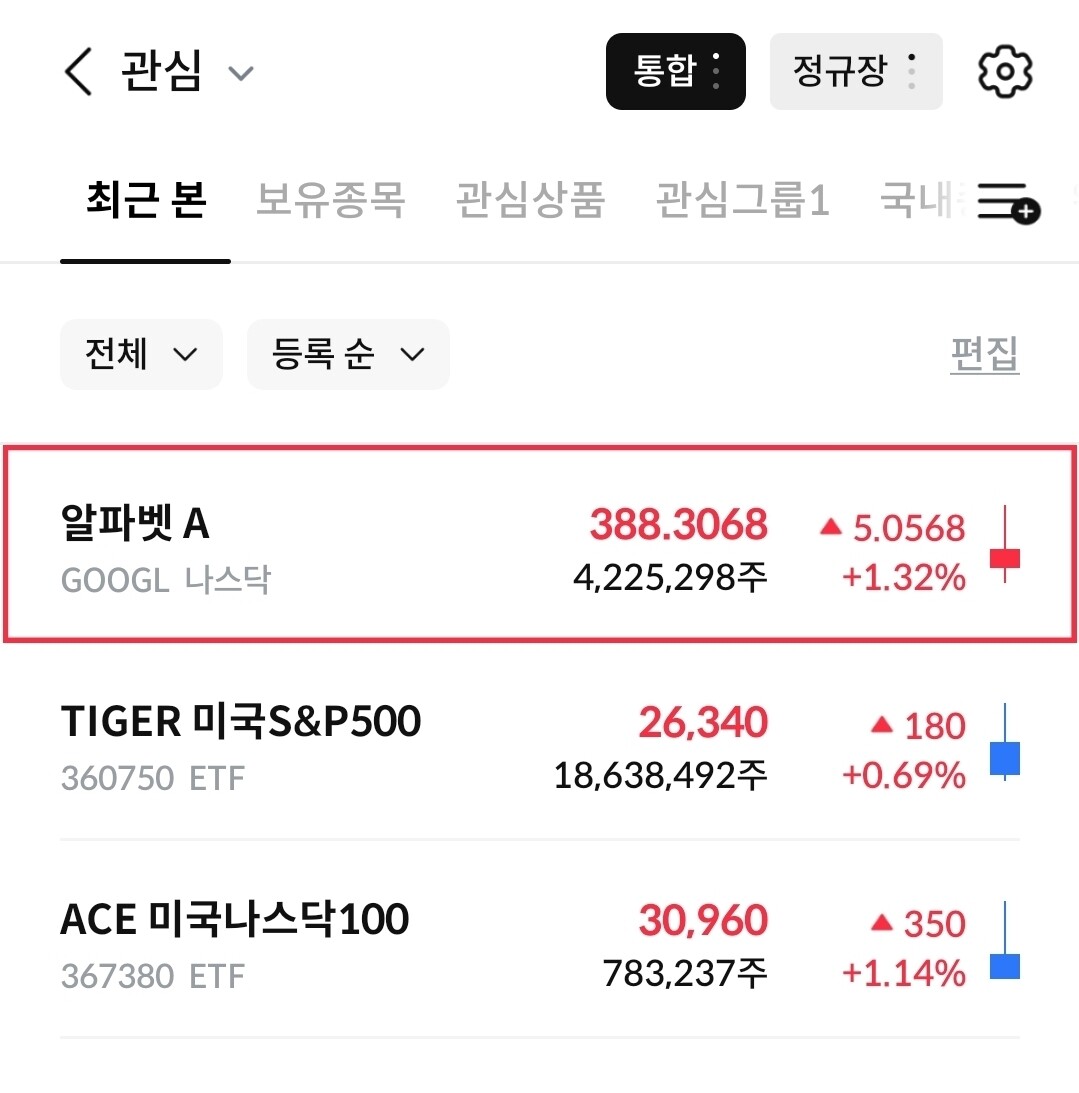
Task: Open the settings gear
Action: pos(1005,71)
